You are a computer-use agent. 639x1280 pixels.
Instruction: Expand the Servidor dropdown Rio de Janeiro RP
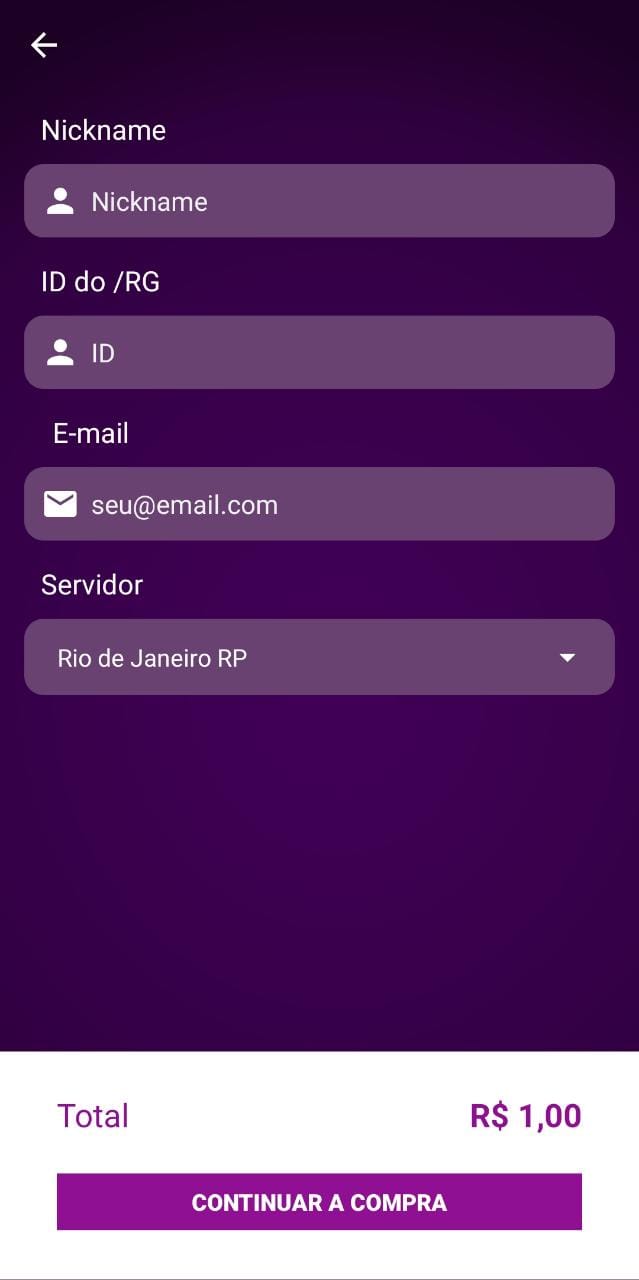(x=319, y=657)
